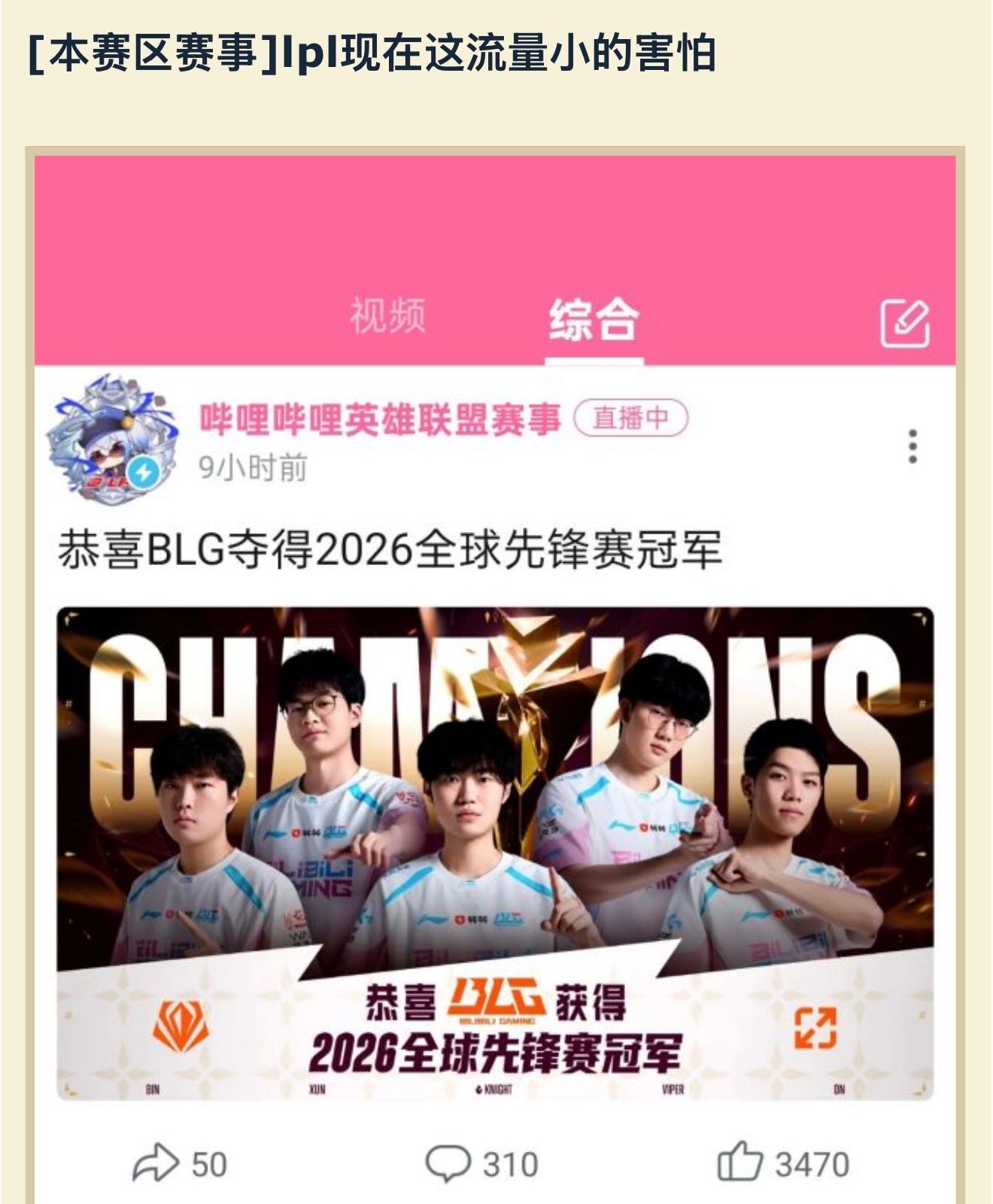
Task: Click the pink underline indicator under 综合
Action: [x=595, y=361]
